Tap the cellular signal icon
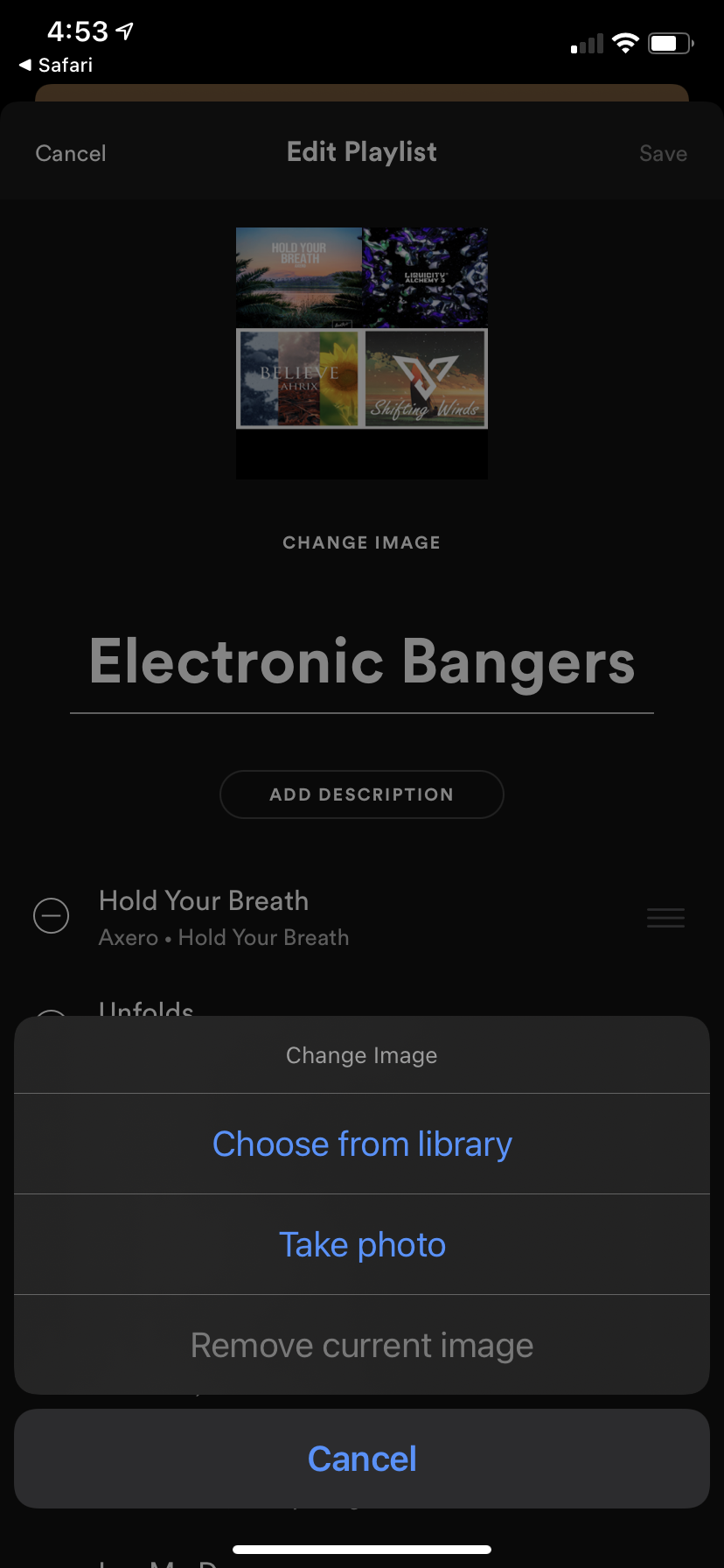724x1568 pixels. click(584, 42)
